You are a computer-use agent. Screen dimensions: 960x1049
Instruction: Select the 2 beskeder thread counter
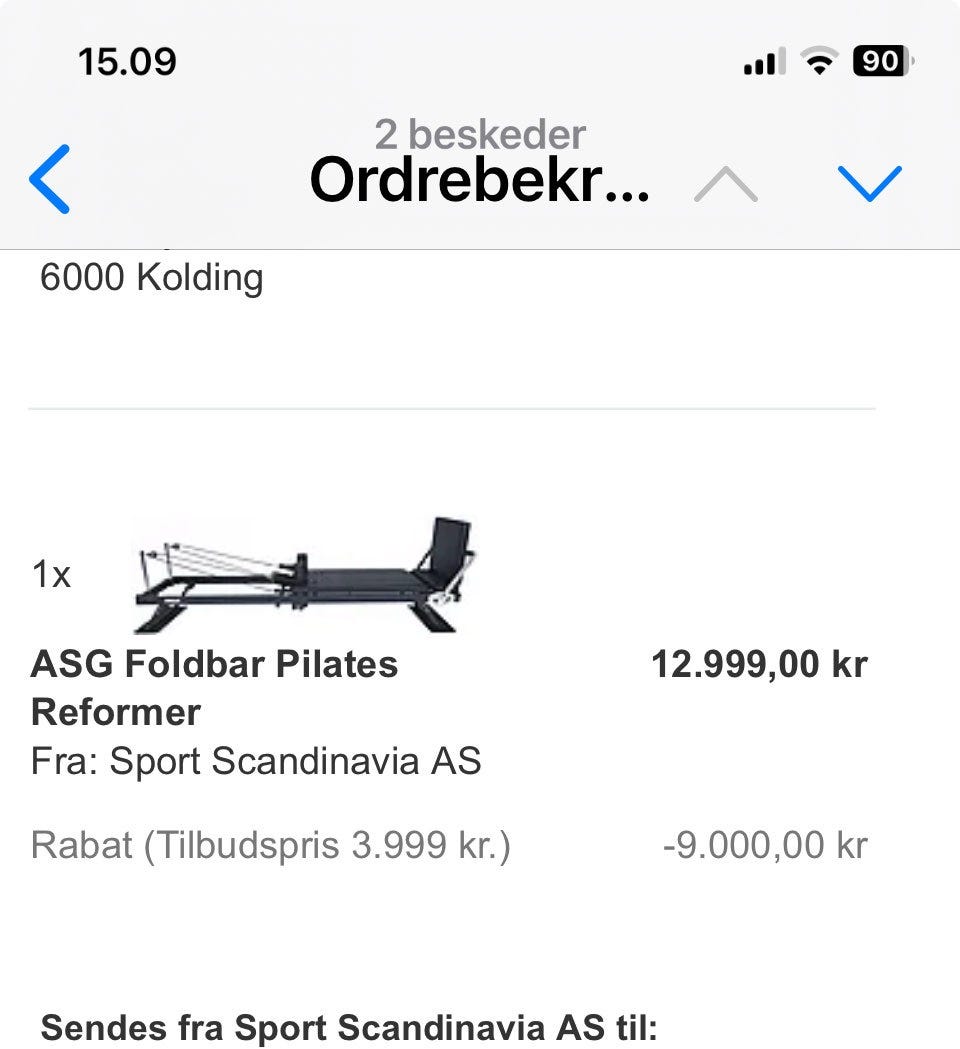(x=480, y=133)
